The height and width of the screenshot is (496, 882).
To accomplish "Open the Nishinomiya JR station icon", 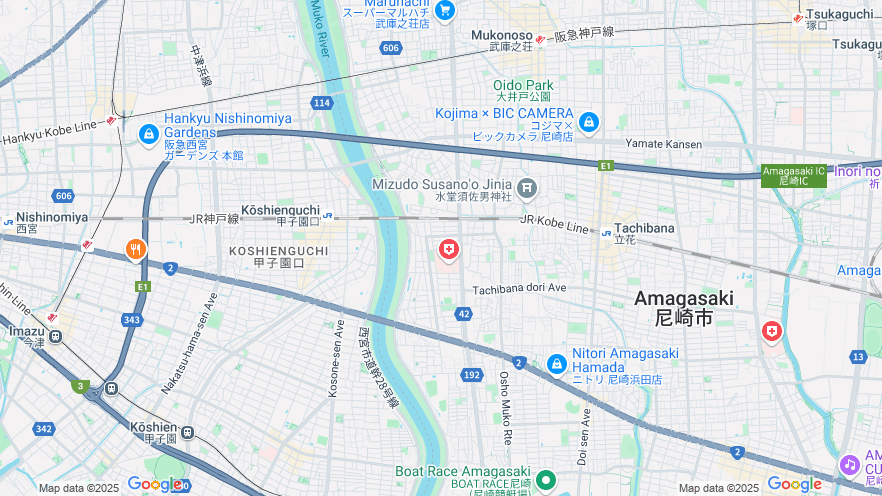I will click(8, 222).
